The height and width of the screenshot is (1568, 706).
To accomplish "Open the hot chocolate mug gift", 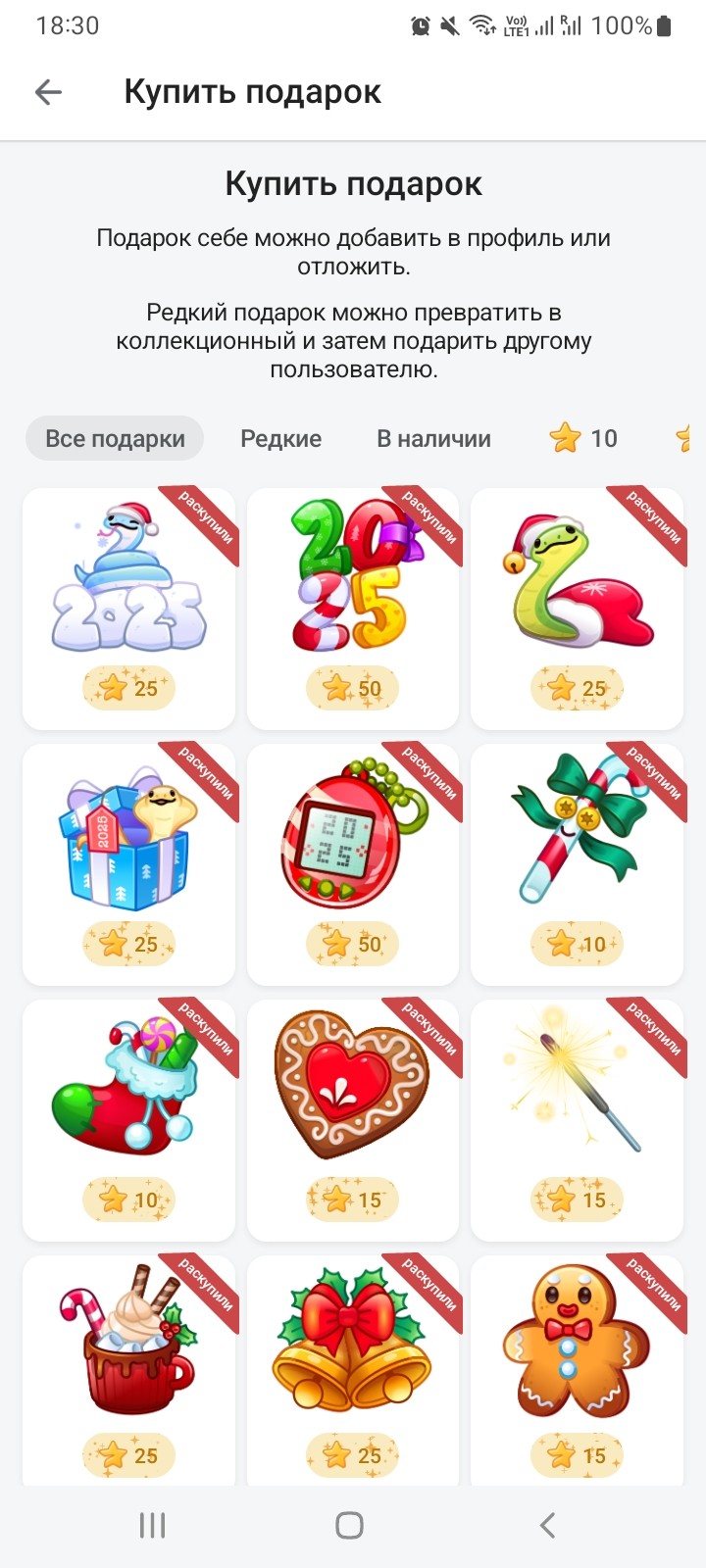I will (x=128, y=1372).
